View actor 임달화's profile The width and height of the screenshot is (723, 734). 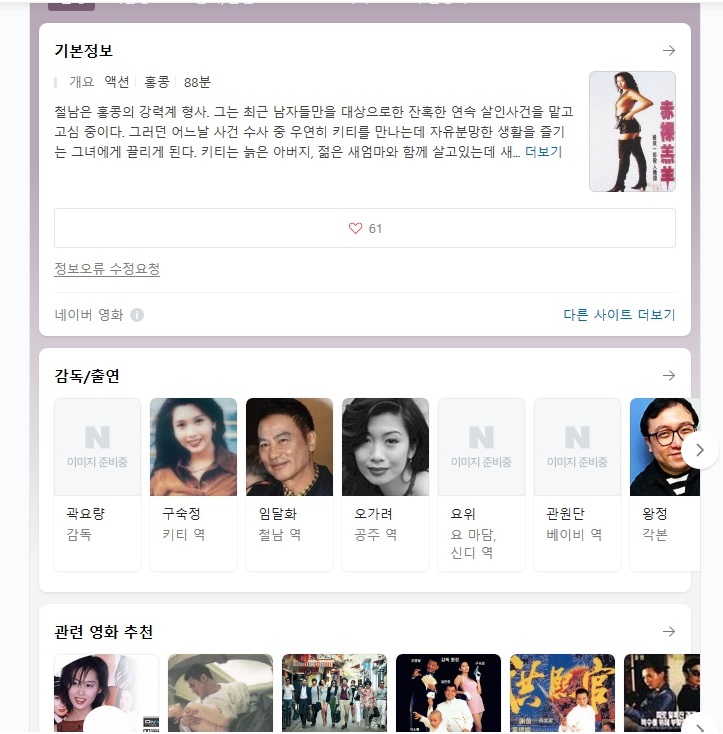point(289,483)
